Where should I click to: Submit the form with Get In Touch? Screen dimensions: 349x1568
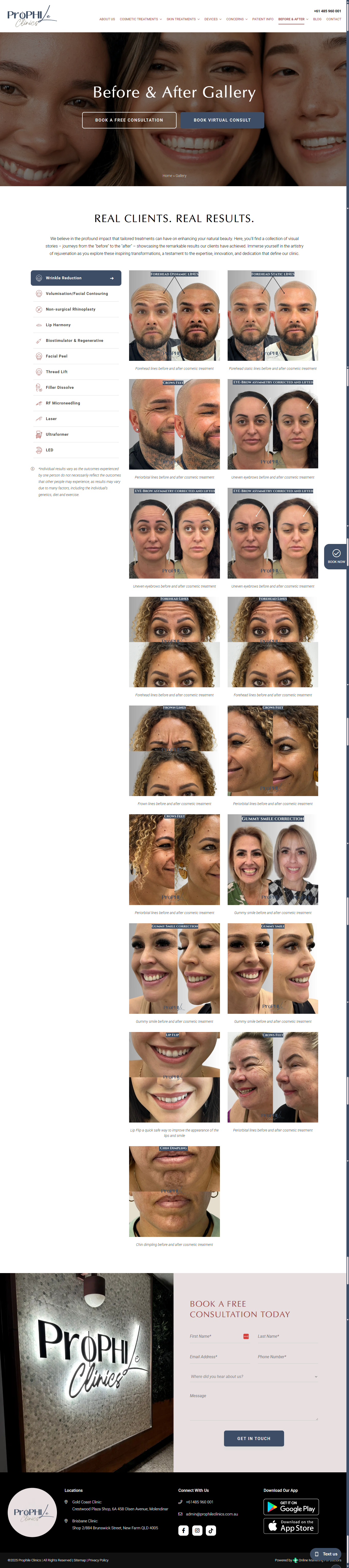tap(253, 1438)
